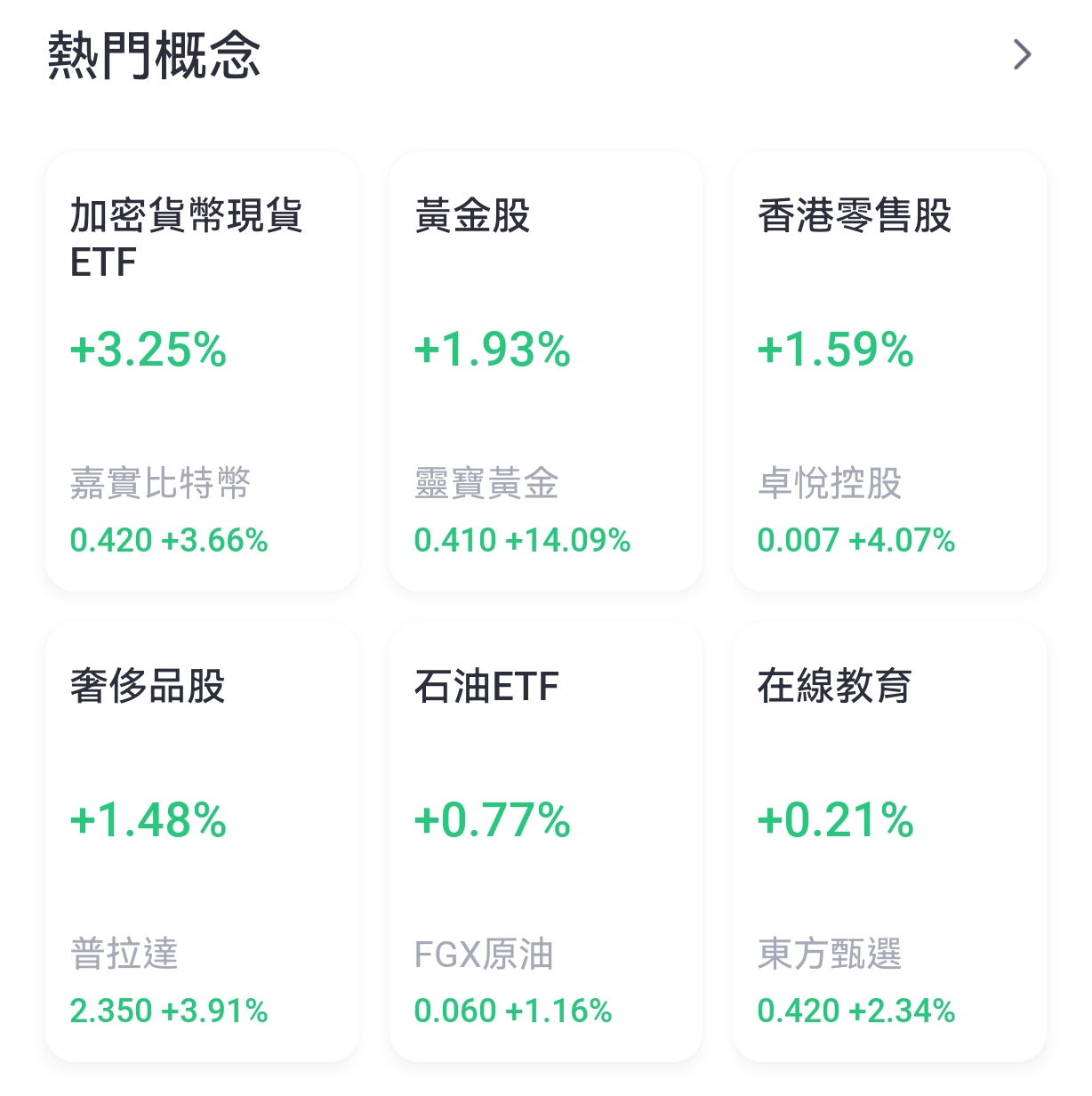Viewport: 1092px width, 1096px height.
Task: Click the +1.59% change on 香港零售股
Action: 836,351
